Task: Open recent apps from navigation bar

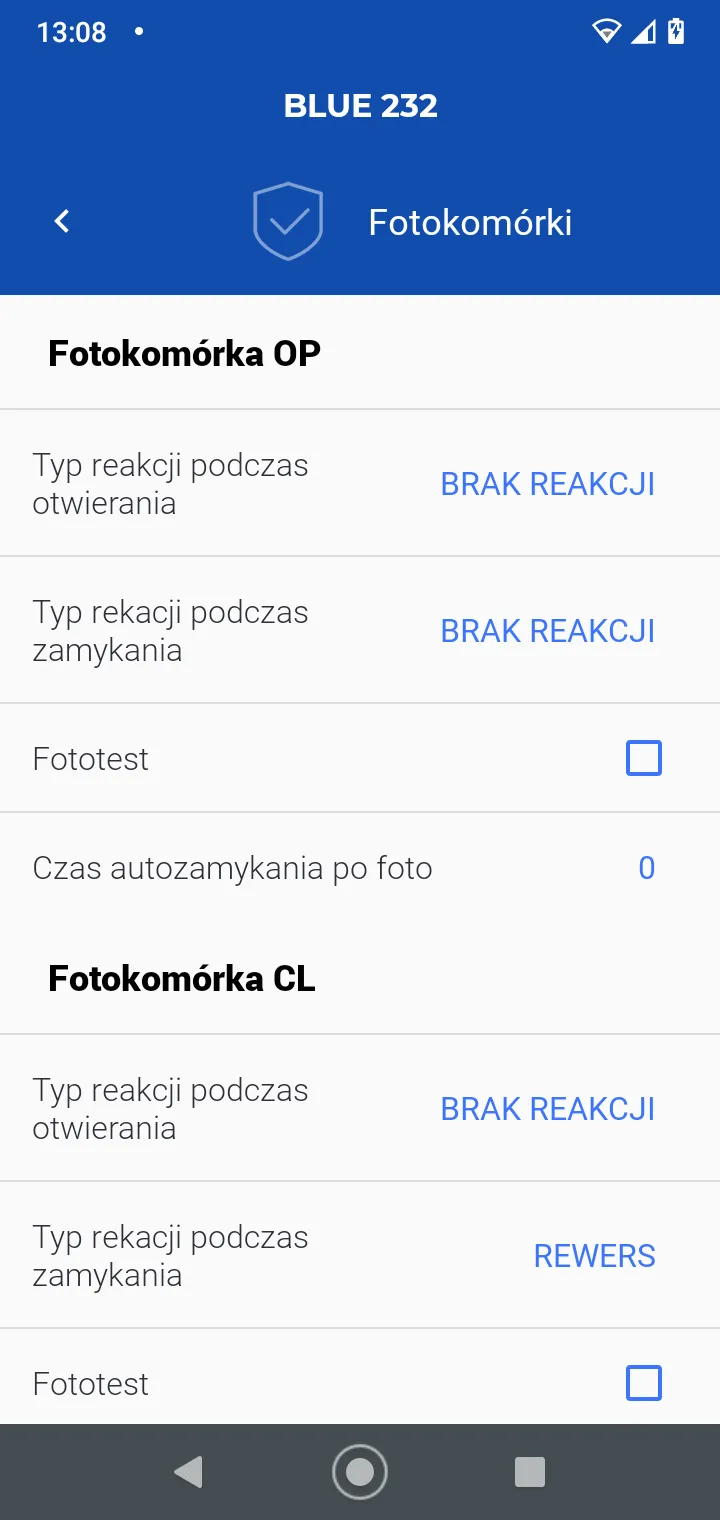Action: 529,1472
